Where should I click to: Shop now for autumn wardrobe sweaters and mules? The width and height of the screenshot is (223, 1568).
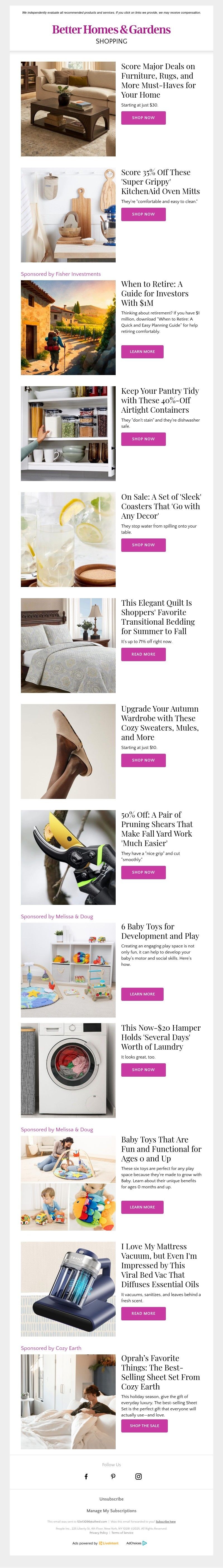(x=143, y=760)
